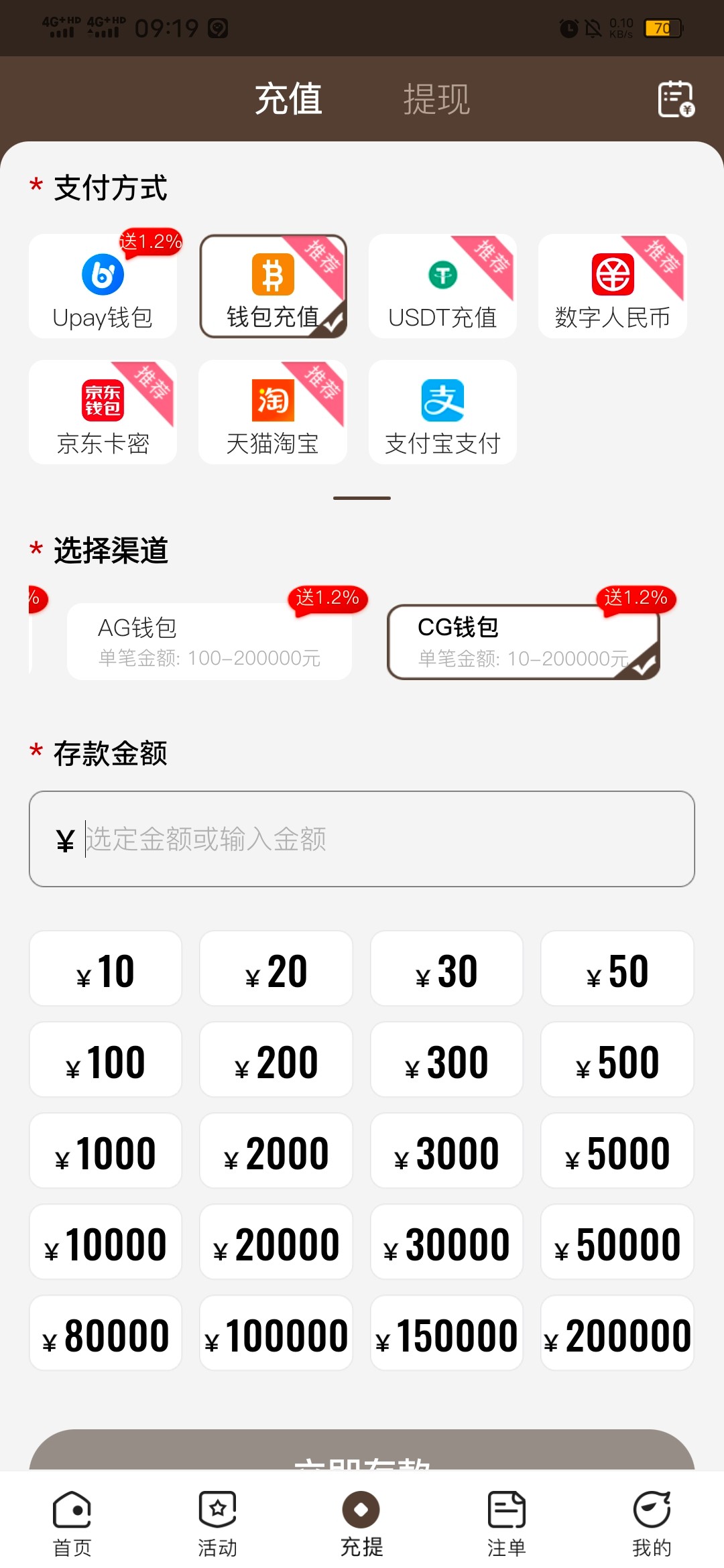The image size is (724, 1568).
Task: Select the AG钱包 channel
Action: (209, 642)
